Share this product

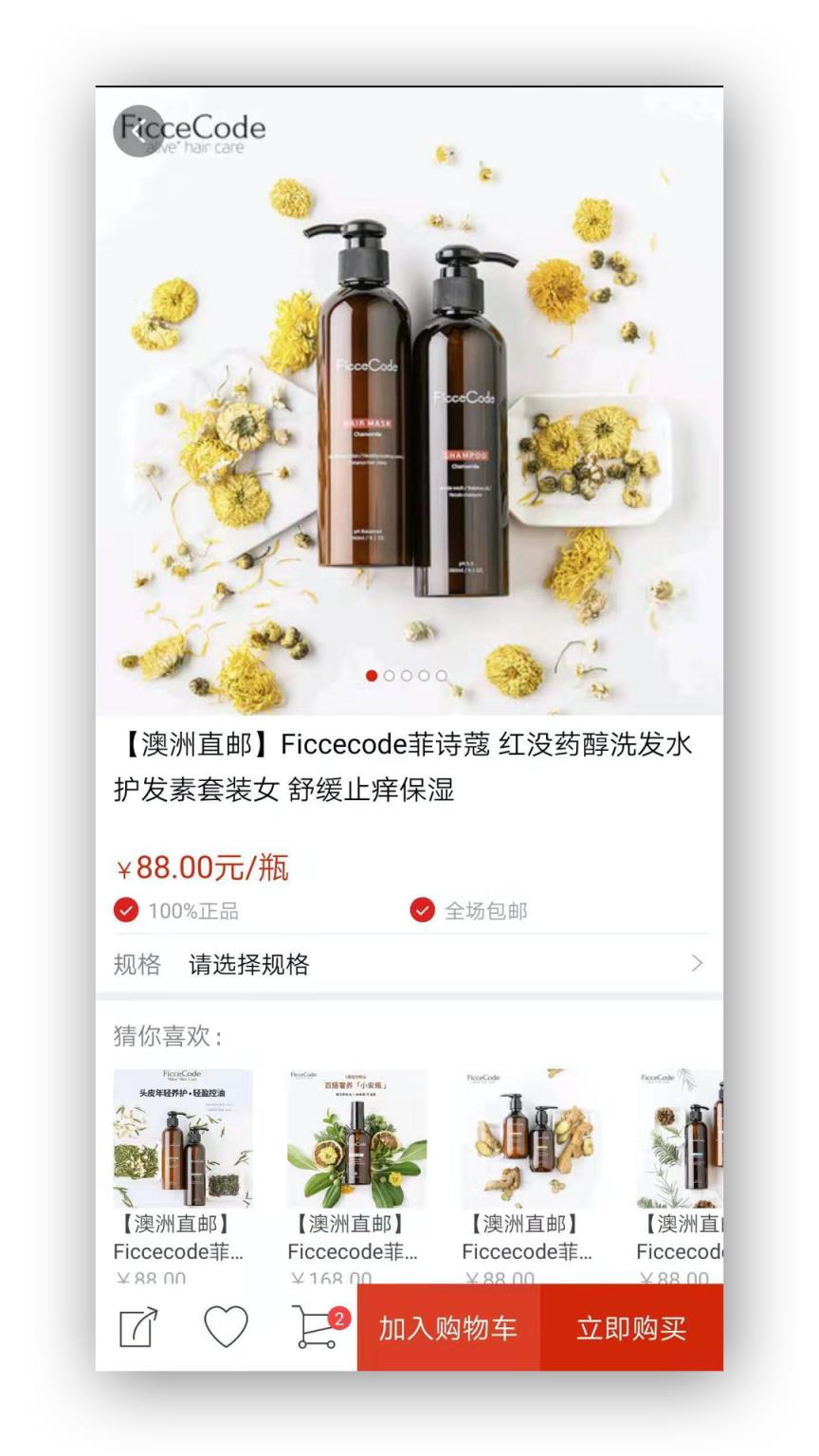(x=138, y=1327)
